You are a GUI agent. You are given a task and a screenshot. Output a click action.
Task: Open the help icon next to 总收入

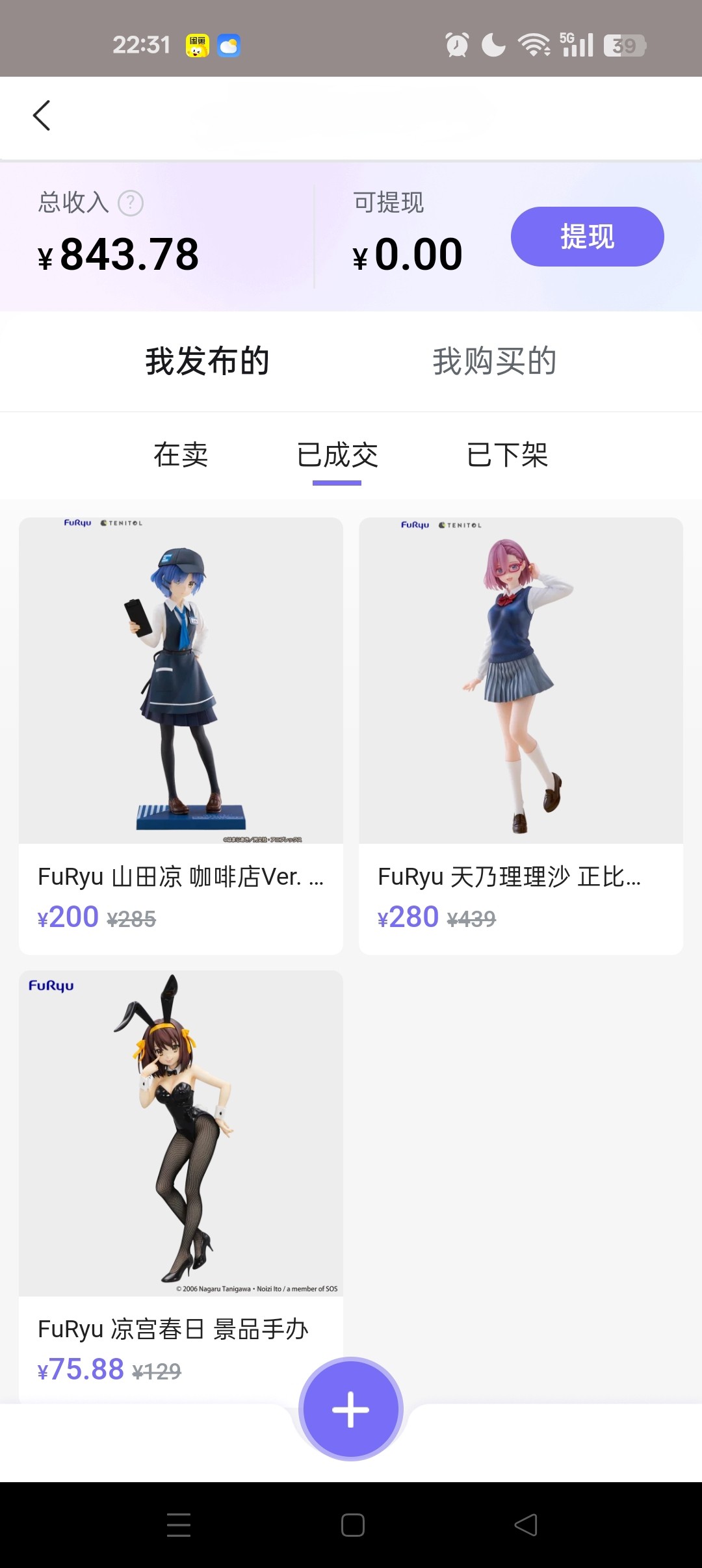coord(131,203)
